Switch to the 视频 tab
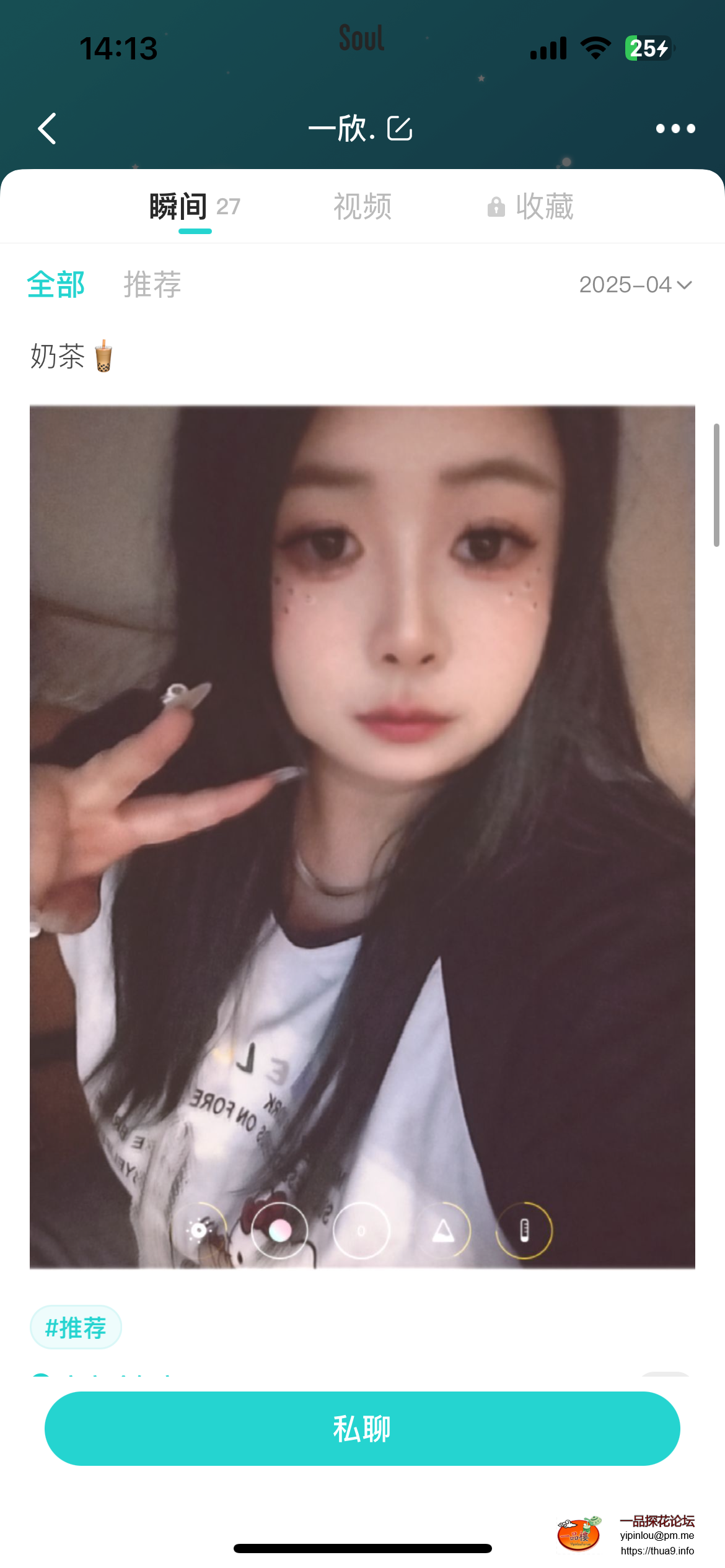Screen dimensions: 725x1568 tap(362, 207)
